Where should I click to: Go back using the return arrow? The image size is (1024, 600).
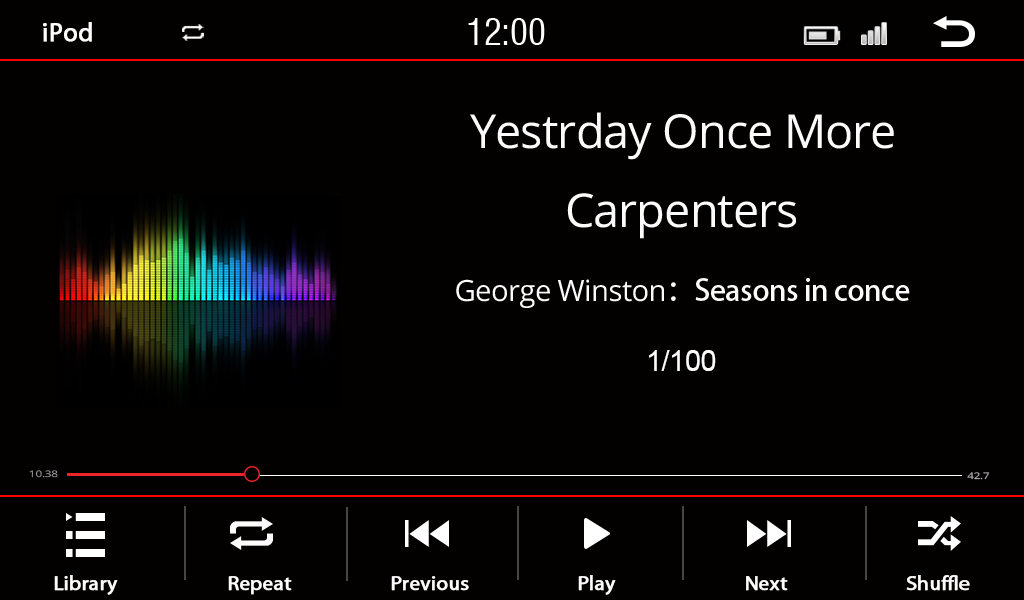pos(954,33)
